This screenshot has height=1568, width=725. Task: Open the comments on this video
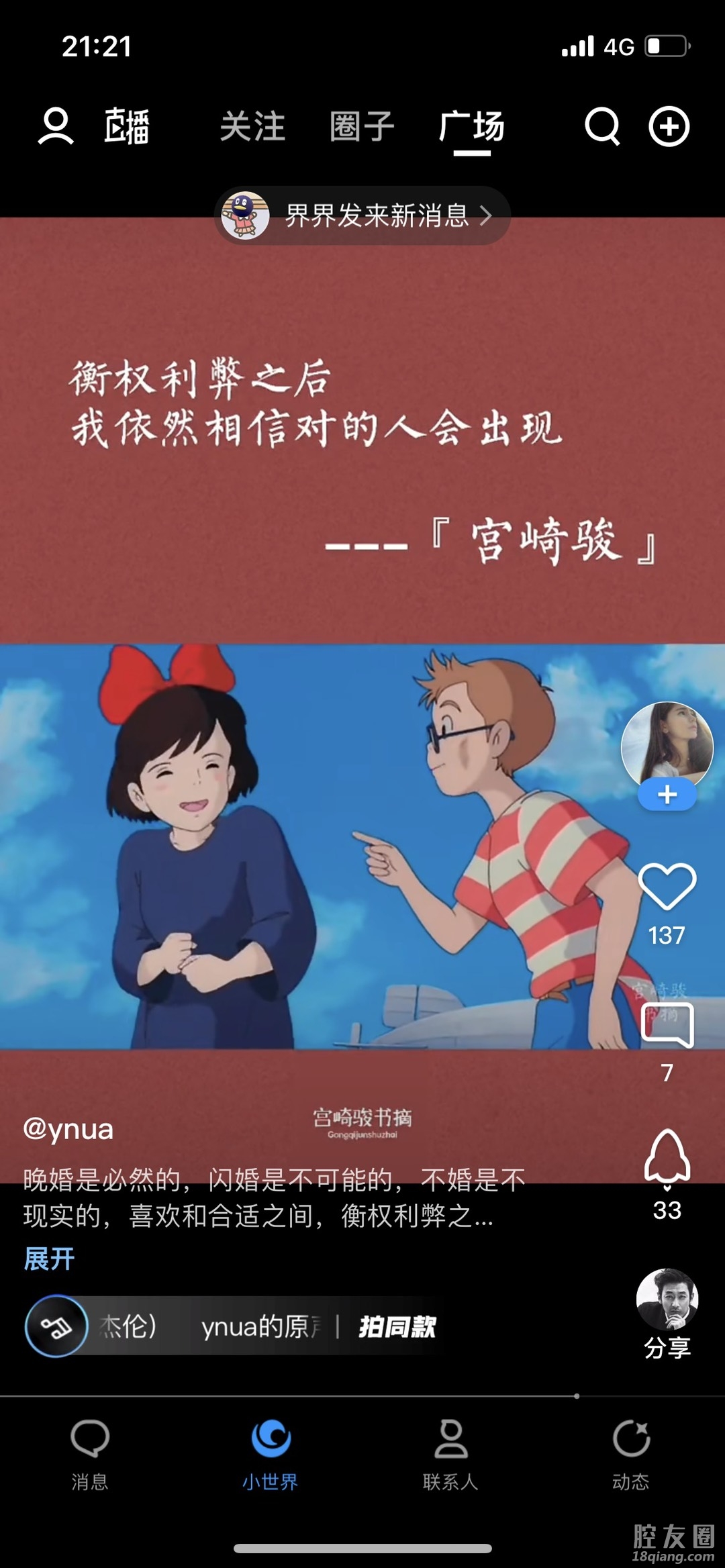667,1026
